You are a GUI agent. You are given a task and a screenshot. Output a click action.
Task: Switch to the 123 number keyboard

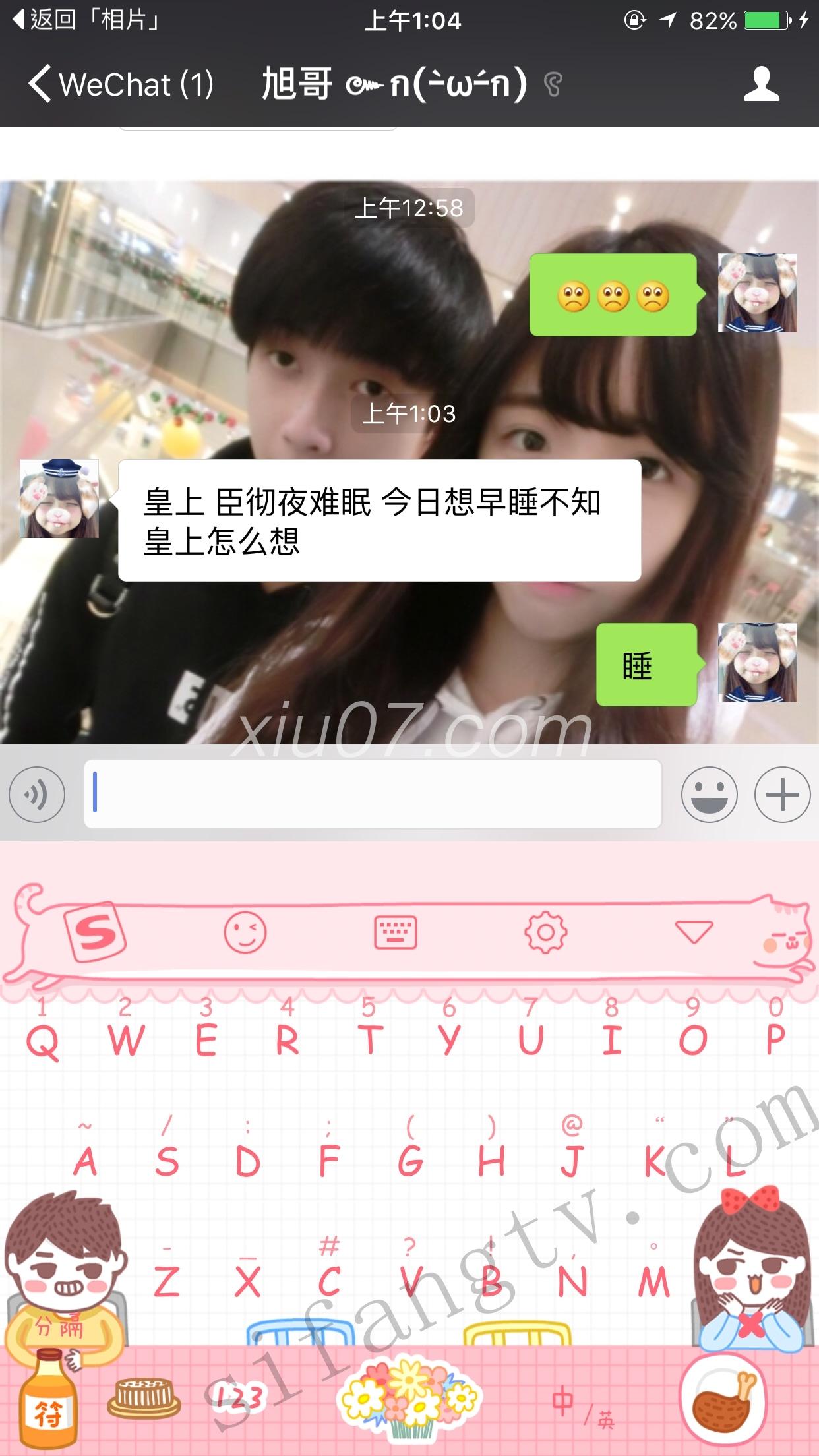[x=237, y=1399]
